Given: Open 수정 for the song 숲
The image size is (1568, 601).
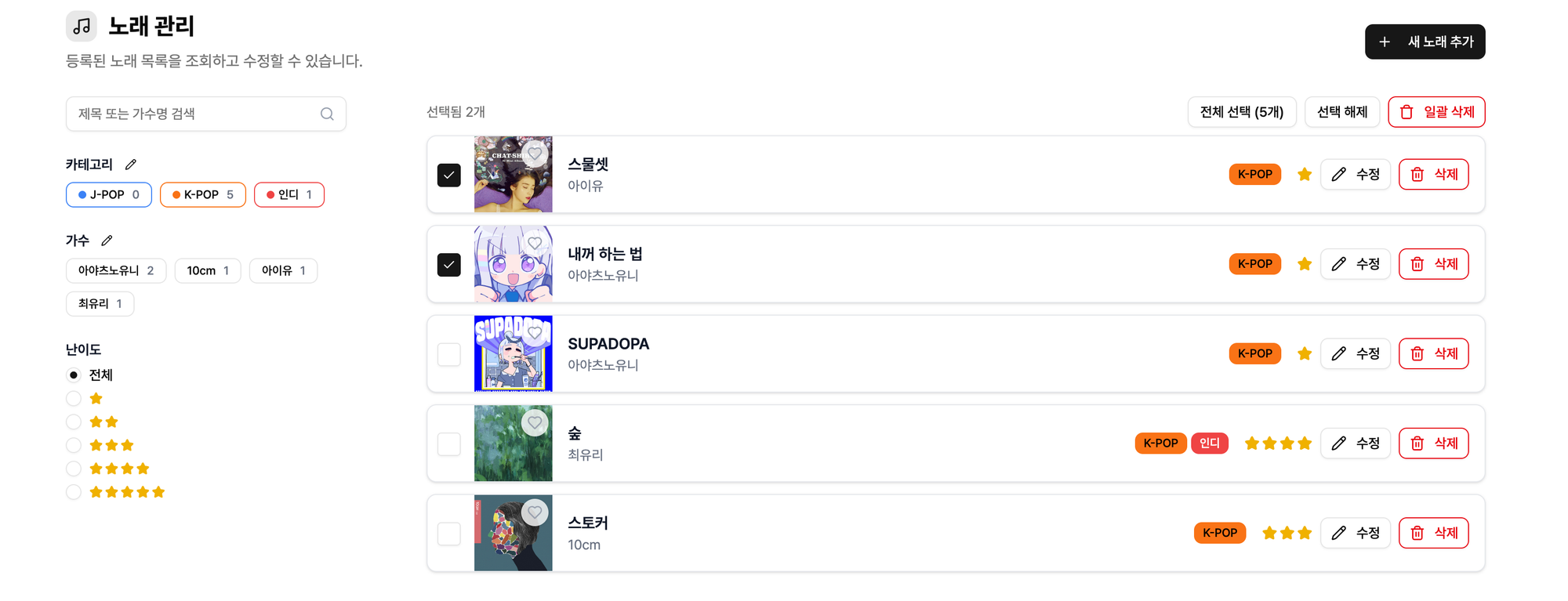Looking at the screenshot, I should click(x=1355, y=444).
